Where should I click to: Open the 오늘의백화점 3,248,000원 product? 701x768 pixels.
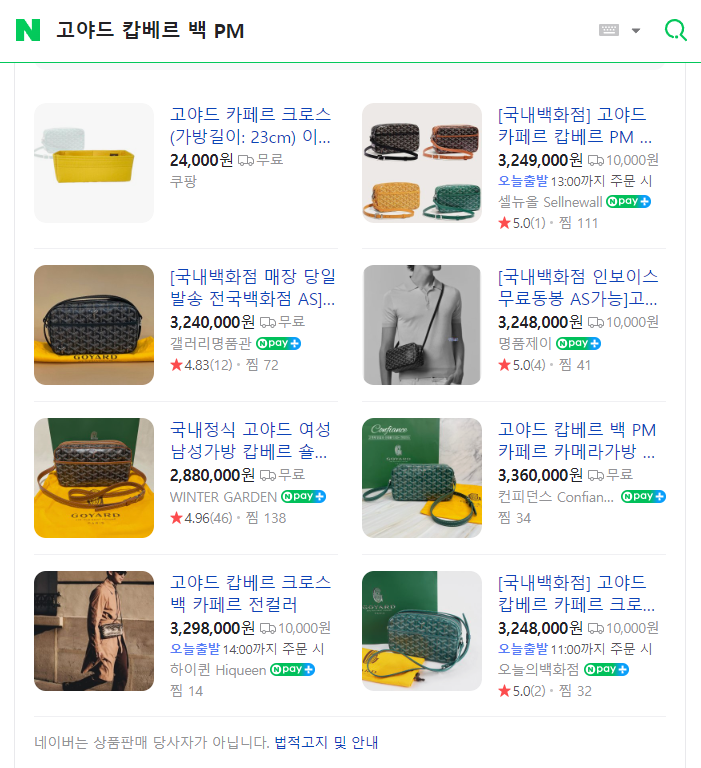point(577,594)
